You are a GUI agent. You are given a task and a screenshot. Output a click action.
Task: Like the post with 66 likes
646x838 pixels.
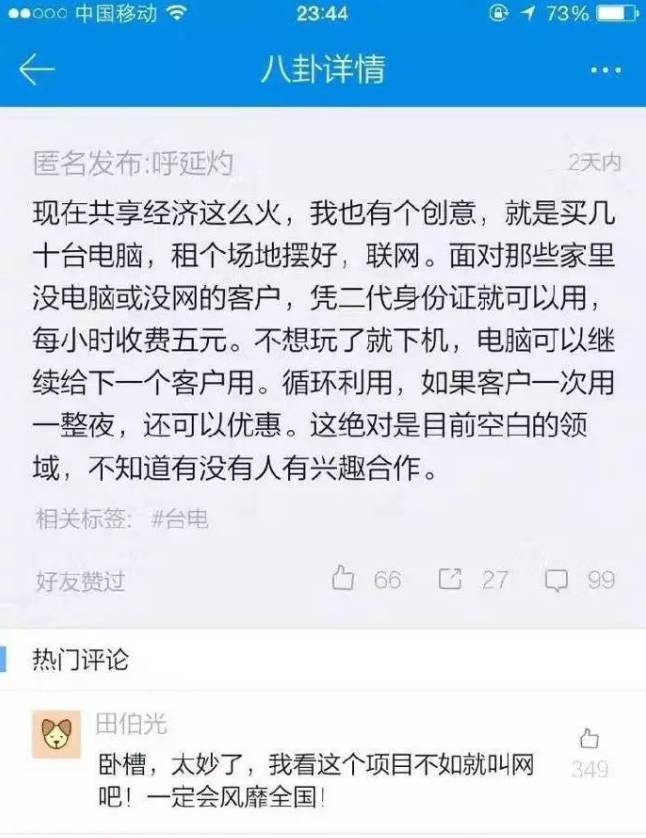343,578
